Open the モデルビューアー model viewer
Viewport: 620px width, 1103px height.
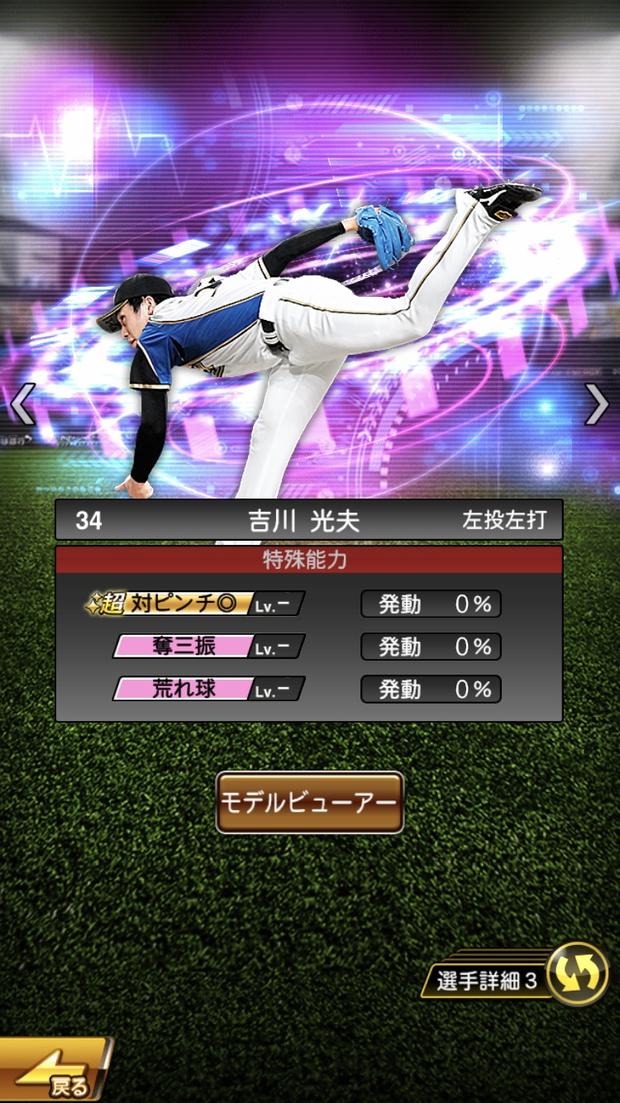[309, 802]
